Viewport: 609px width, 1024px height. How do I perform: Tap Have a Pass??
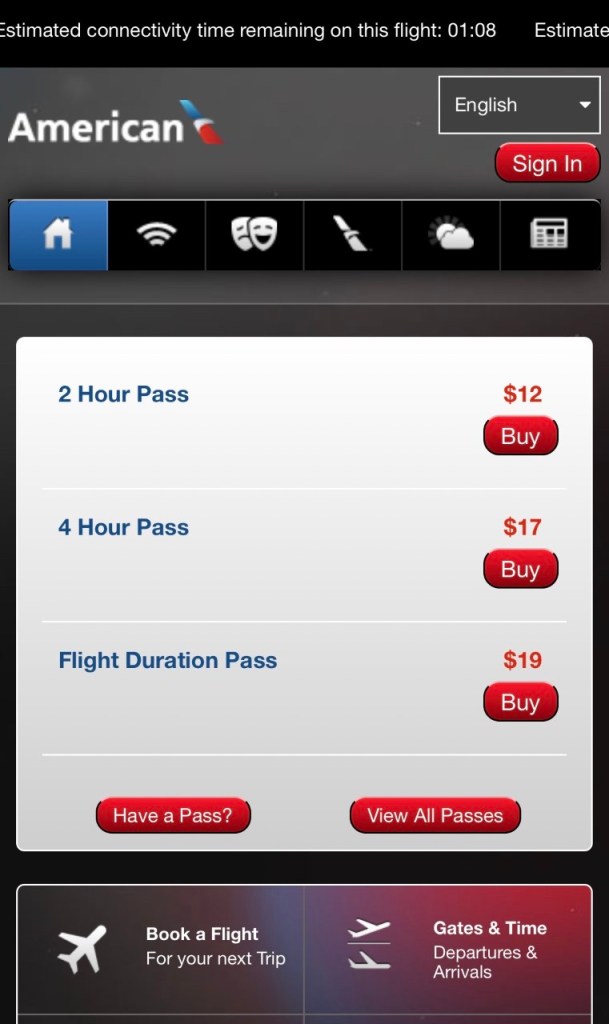[172, 816]
